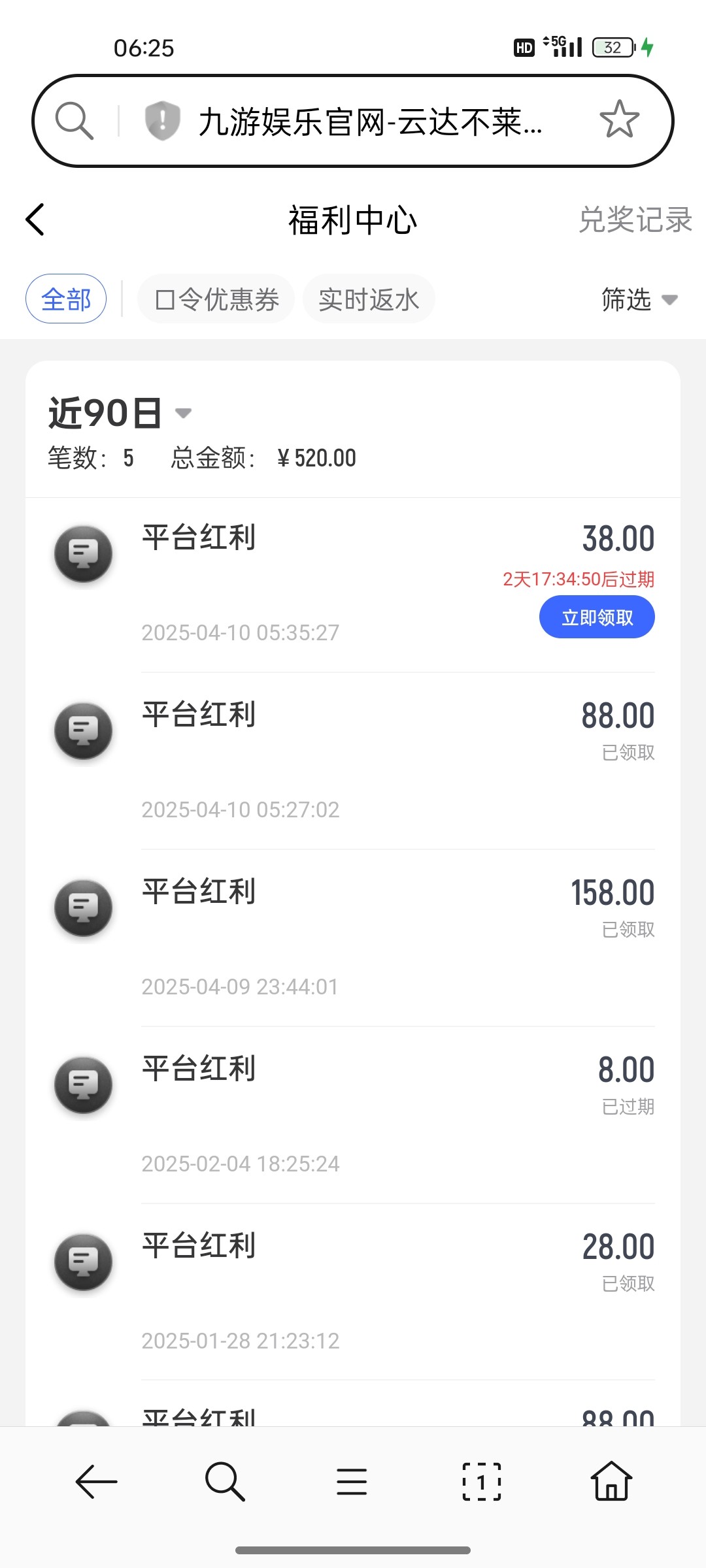Go back from 福利中心 page
This screenshot has width=706, height=1568.
(x=35, y=220)
